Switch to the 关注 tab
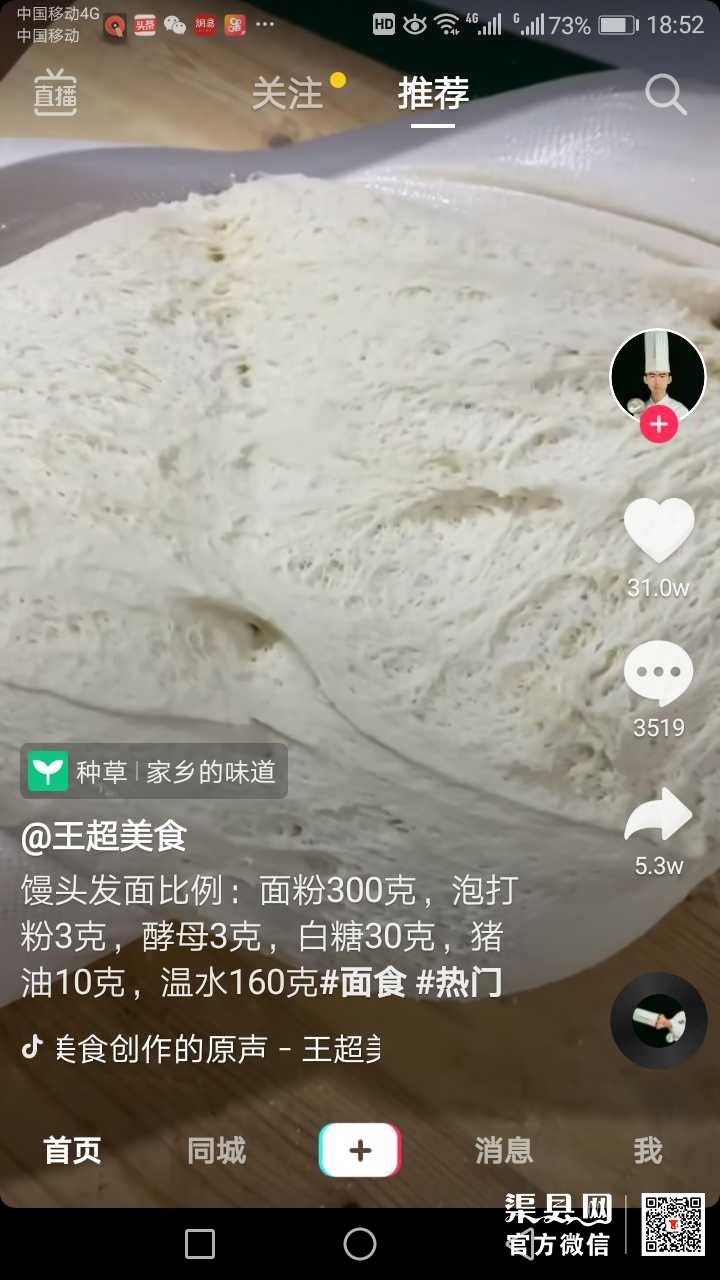Image resolution: width=720 pixels, height=1280 pixels. point(288,94)
